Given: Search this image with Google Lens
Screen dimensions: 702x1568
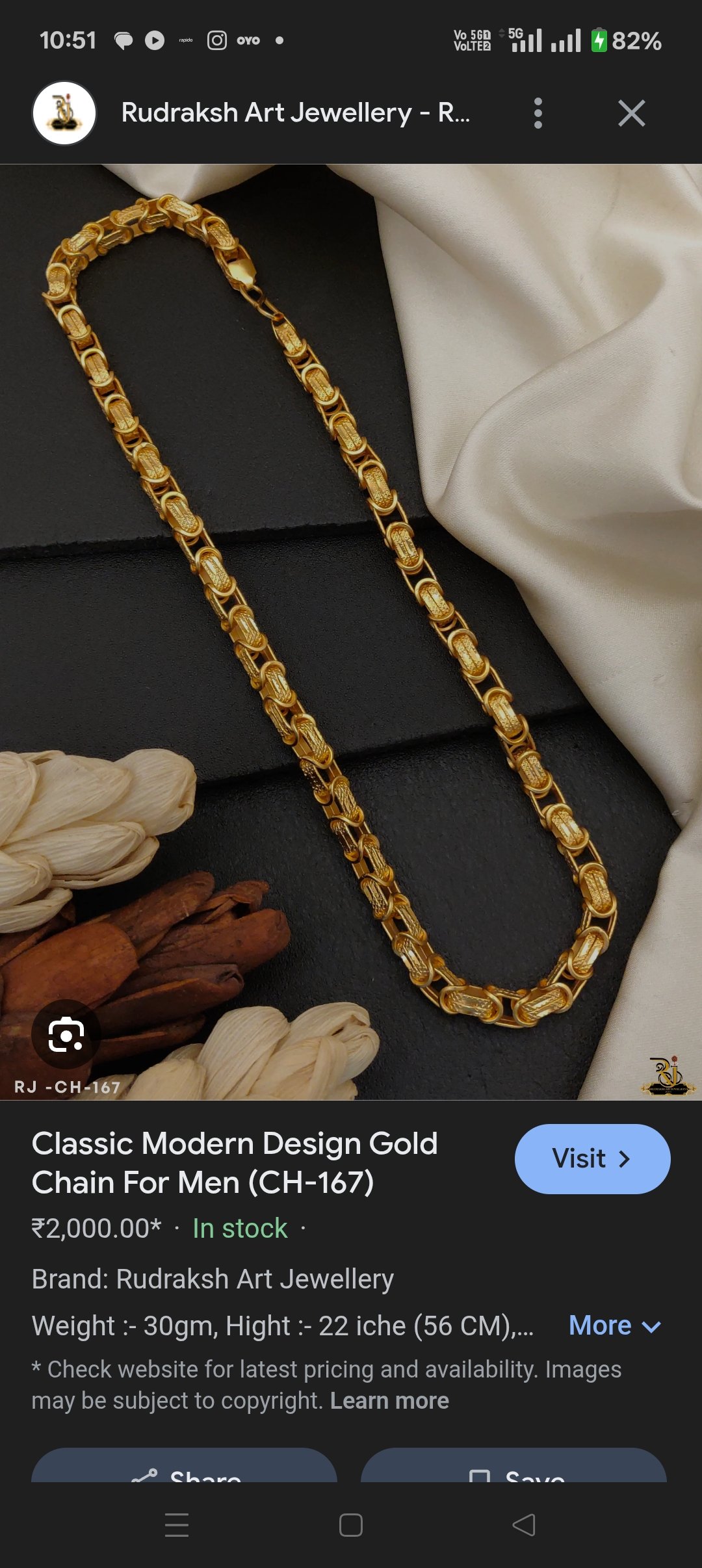Looking at the screenshot, I should click(x=66, y=1034).
